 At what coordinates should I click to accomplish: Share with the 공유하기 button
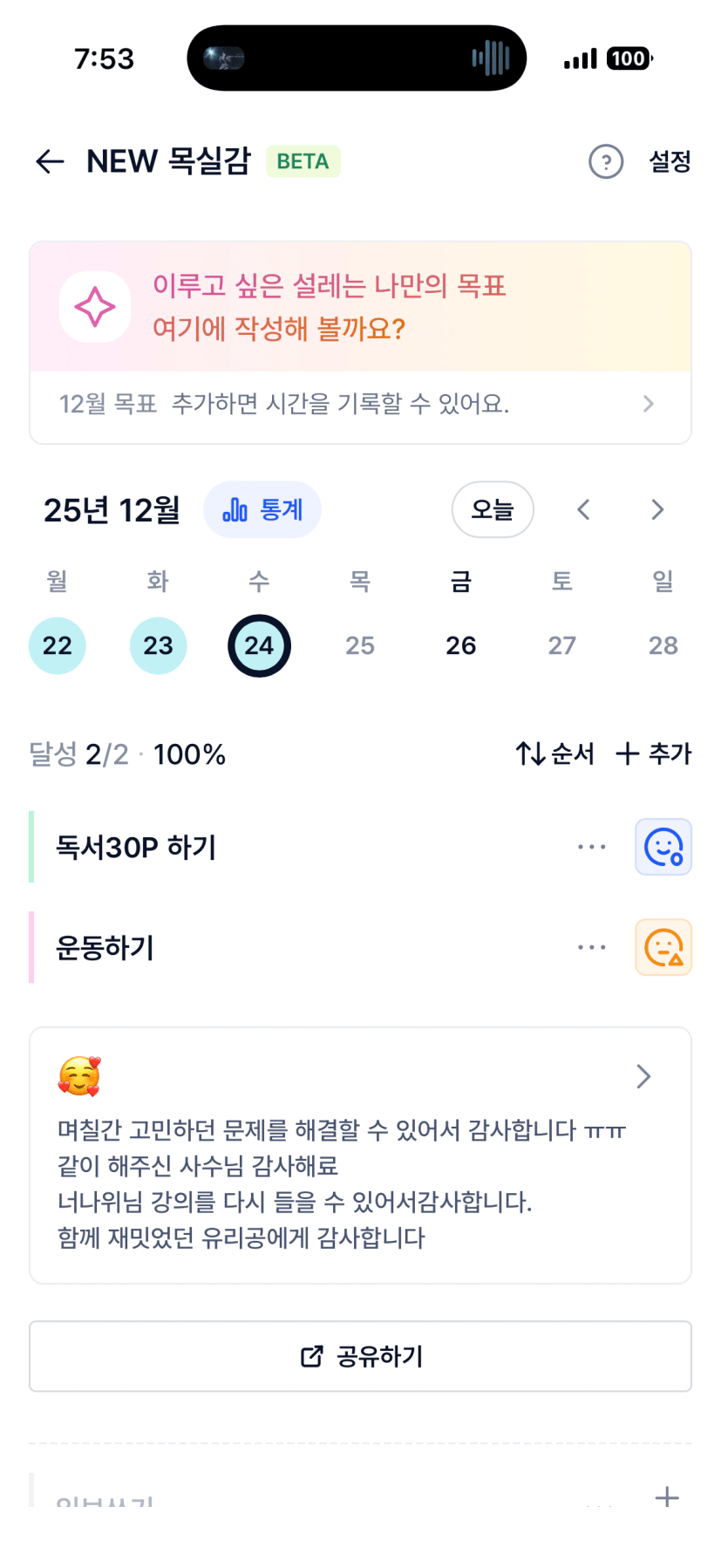point(360,1356)
